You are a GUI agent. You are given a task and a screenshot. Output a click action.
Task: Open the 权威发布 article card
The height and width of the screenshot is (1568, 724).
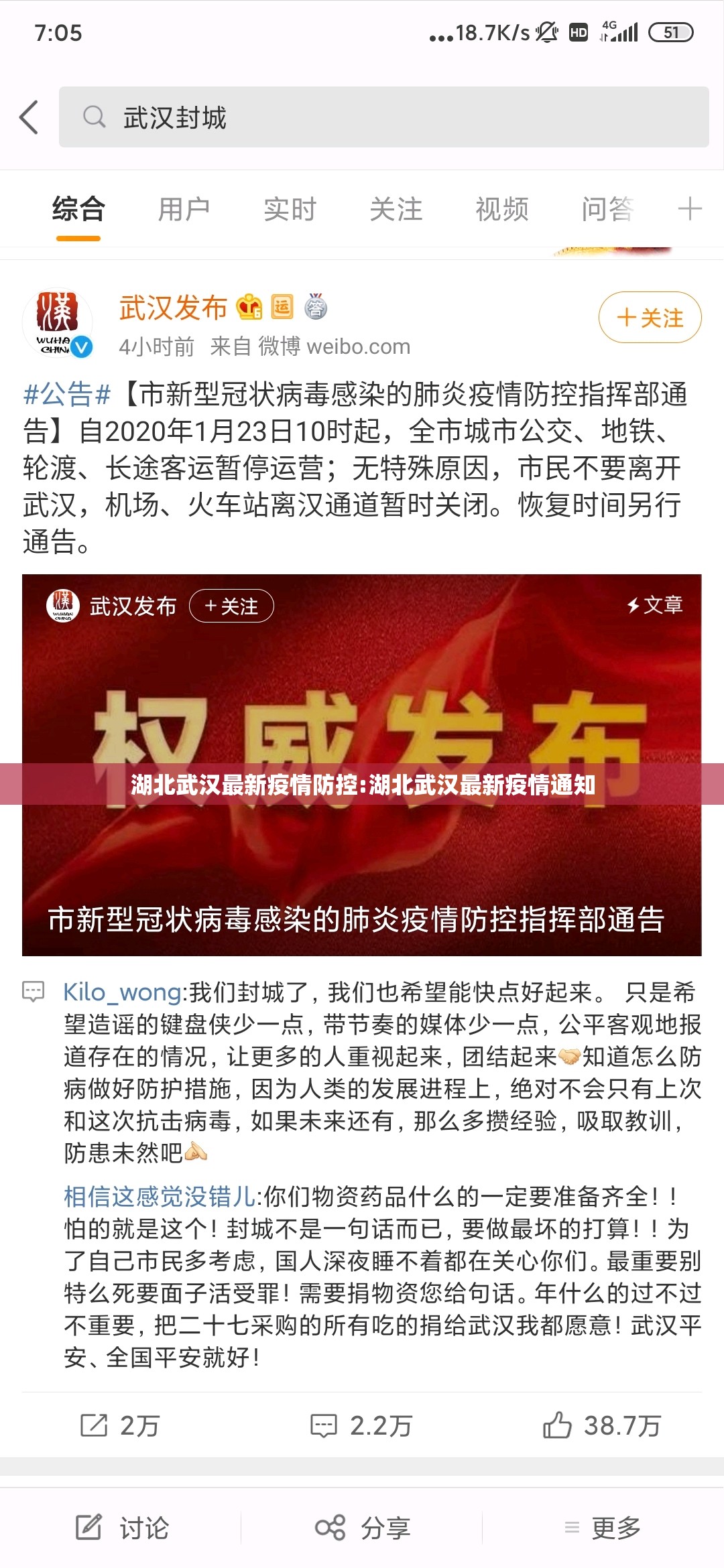[x=362, y=764]
